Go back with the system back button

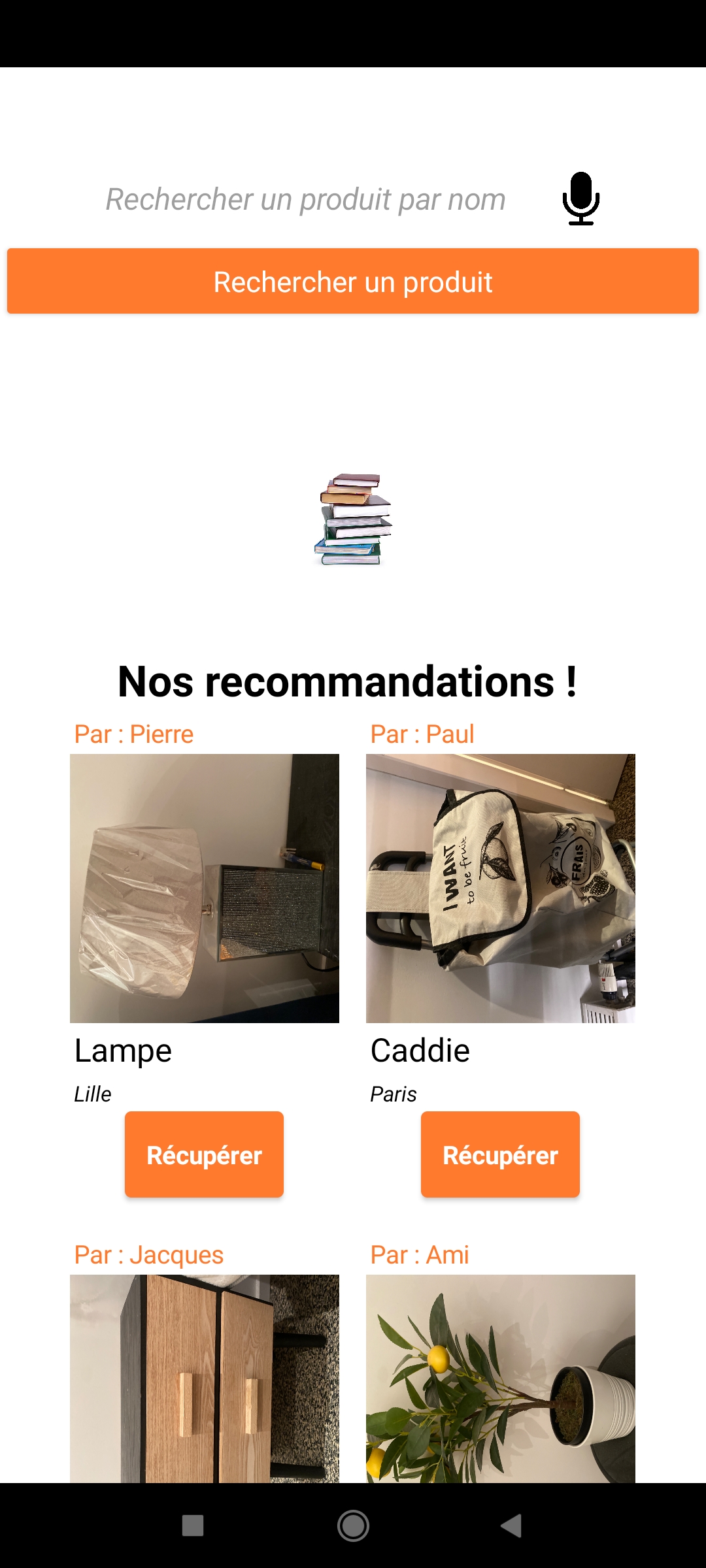click(x=511, y=1526)
